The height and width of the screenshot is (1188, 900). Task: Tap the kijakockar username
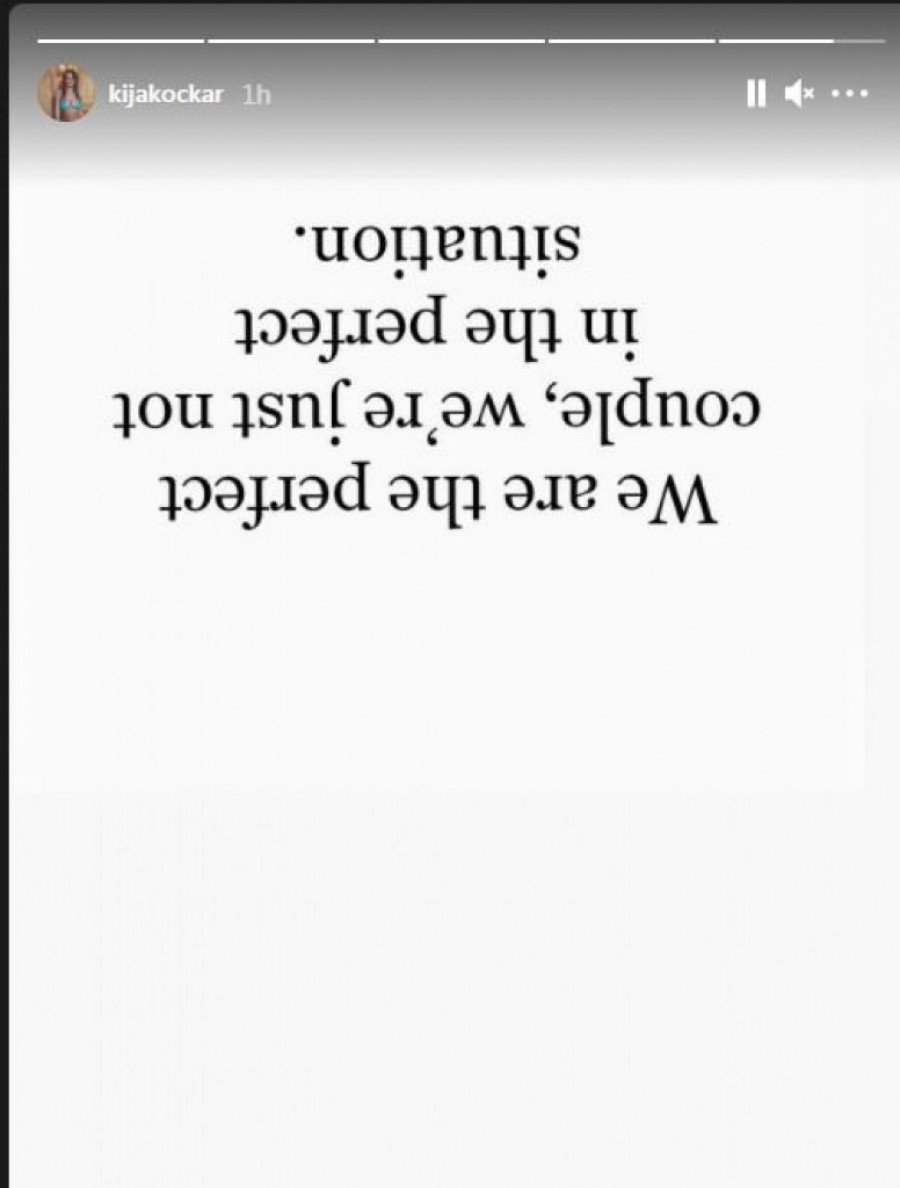point(165,95)
